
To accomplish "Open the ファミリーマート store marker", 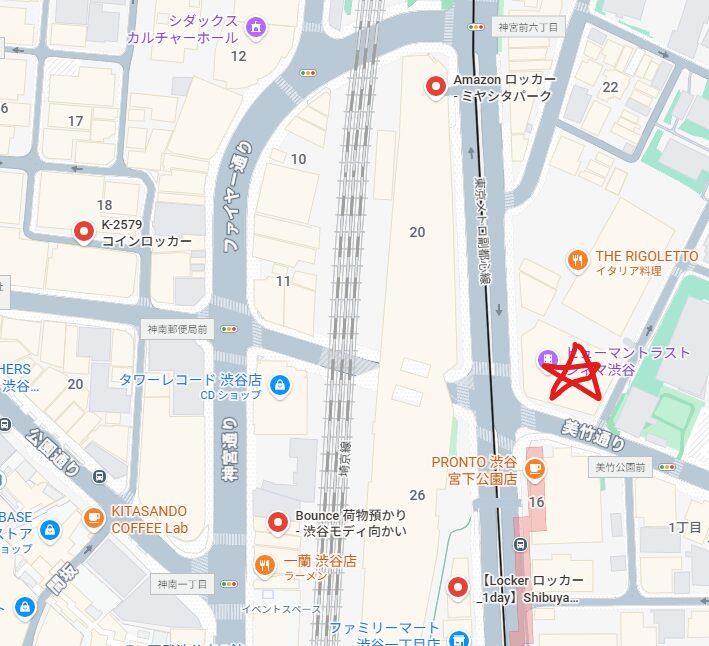I will tap(458, 637).
